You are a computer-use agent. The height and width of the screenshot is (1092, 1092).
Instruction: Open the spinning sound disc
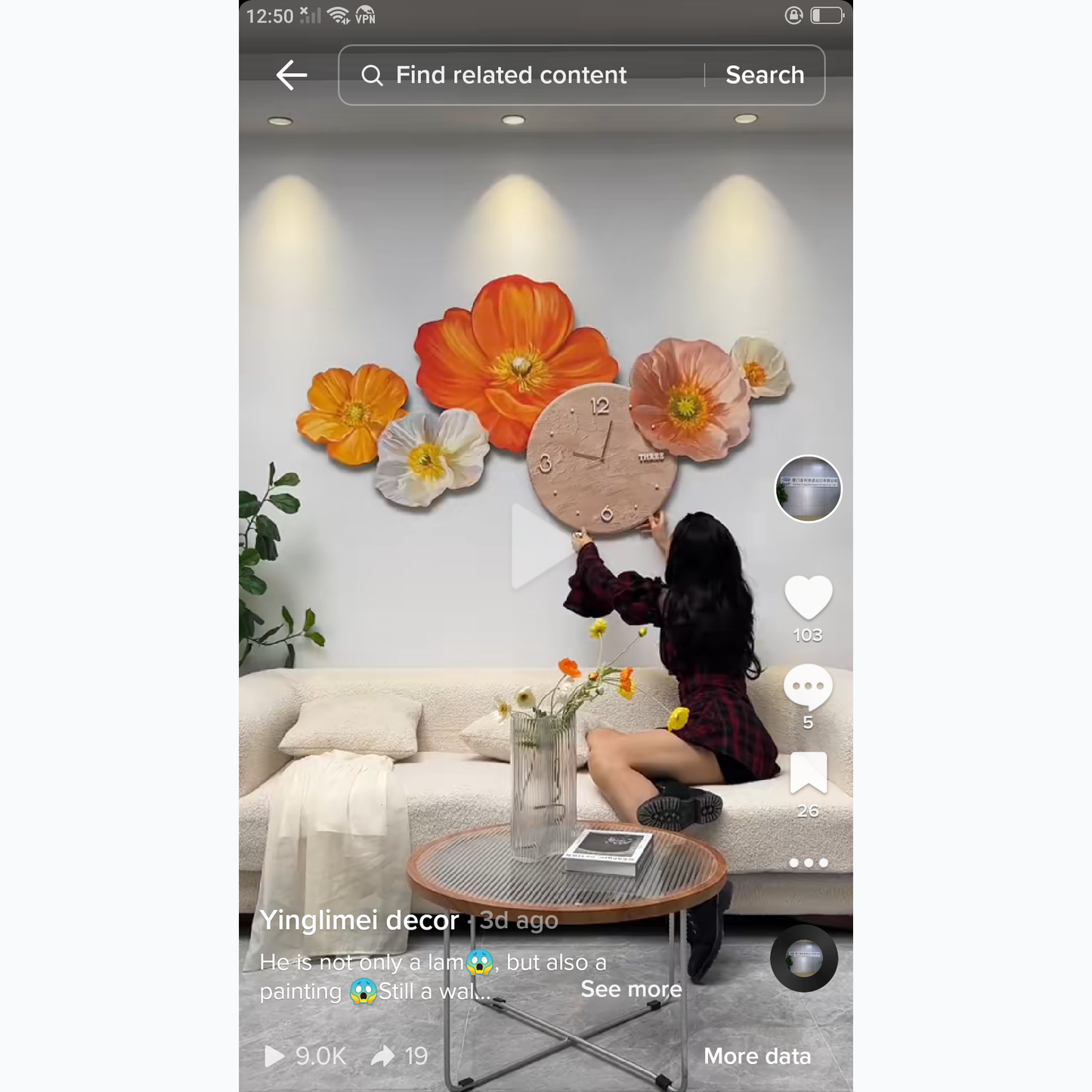(x=803, y=958)
